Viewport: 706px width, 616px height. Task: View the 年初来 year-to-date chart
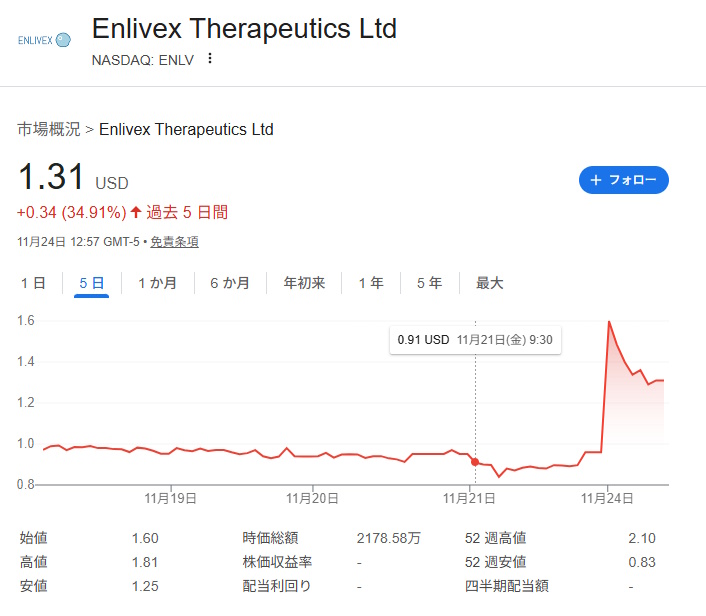(304, 283)
